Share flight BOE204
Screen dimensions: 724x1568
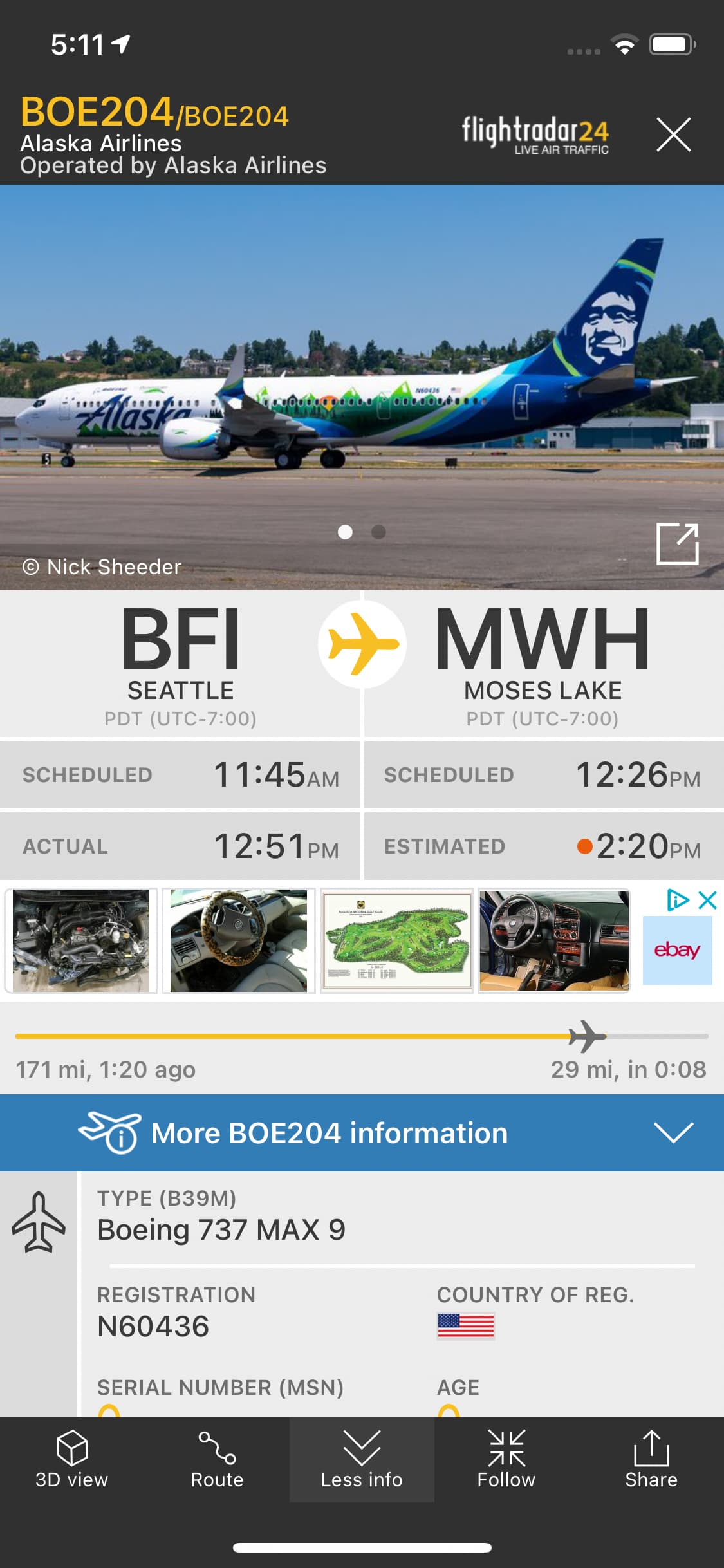click(651, 1460)
